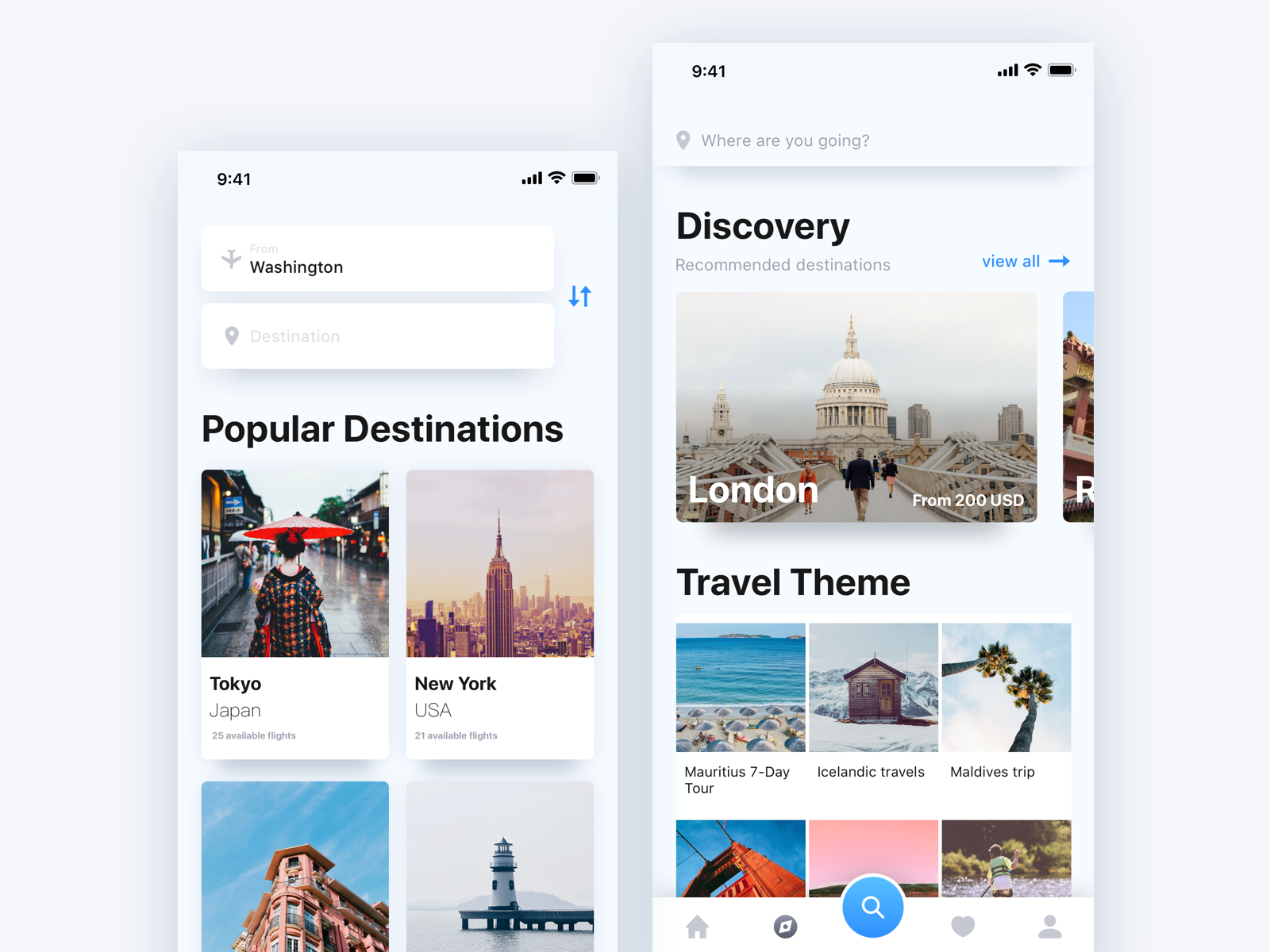Tap the Where are you going search field
The image size is (1270, 952).
(x=872, y=140)
